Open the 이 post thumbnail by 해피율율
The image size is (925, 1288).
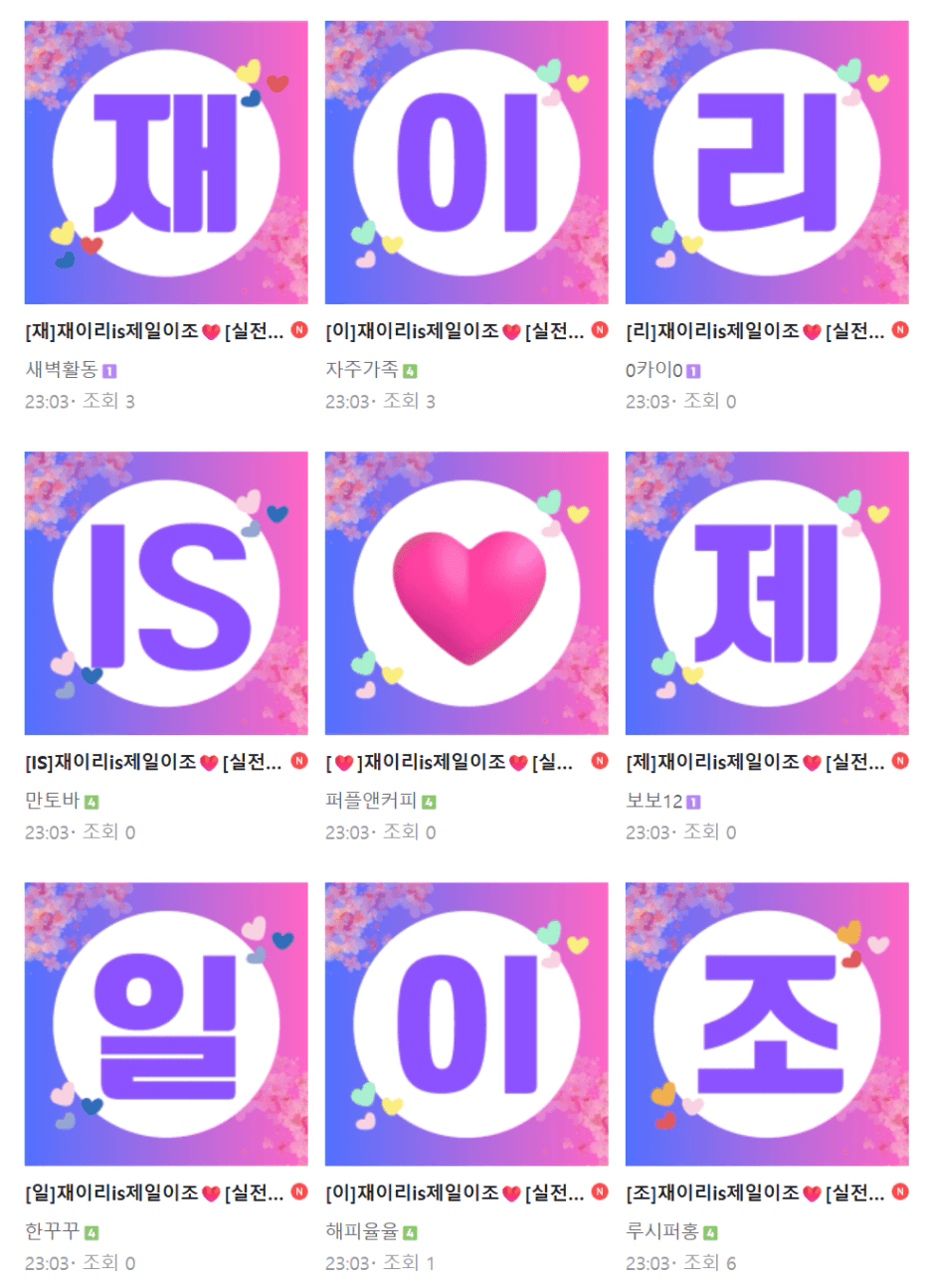466,1023
